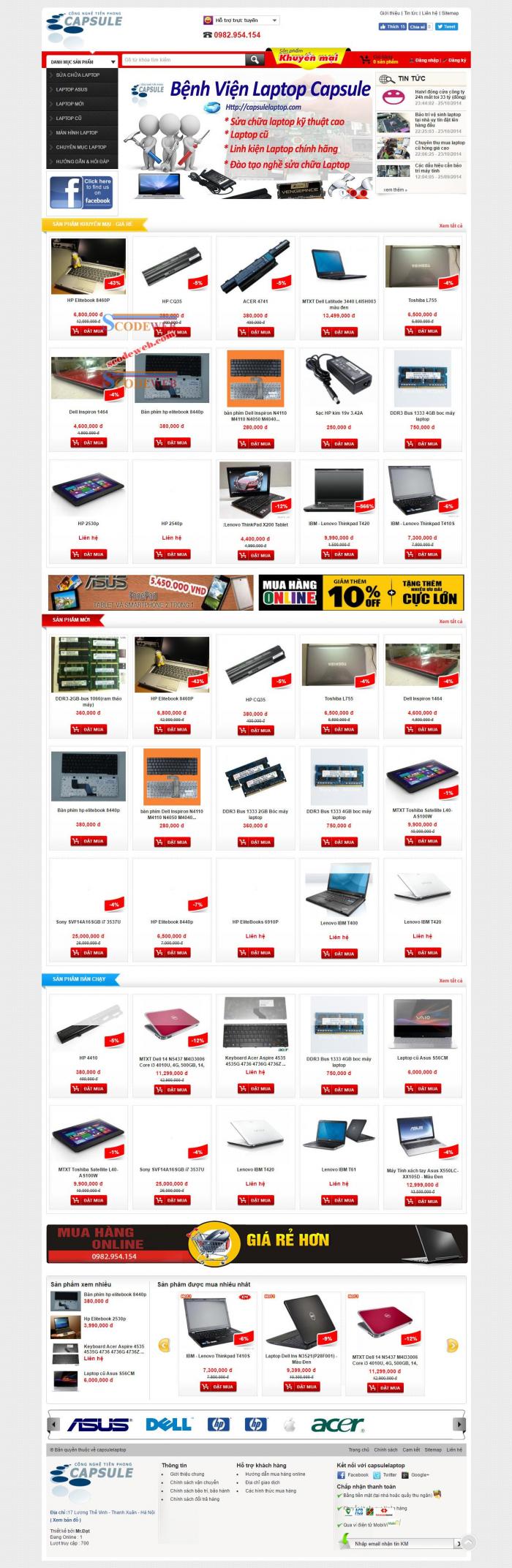
Task: Tap Xem tất cả for Sản phẩm mới
Action: [451, 621]
